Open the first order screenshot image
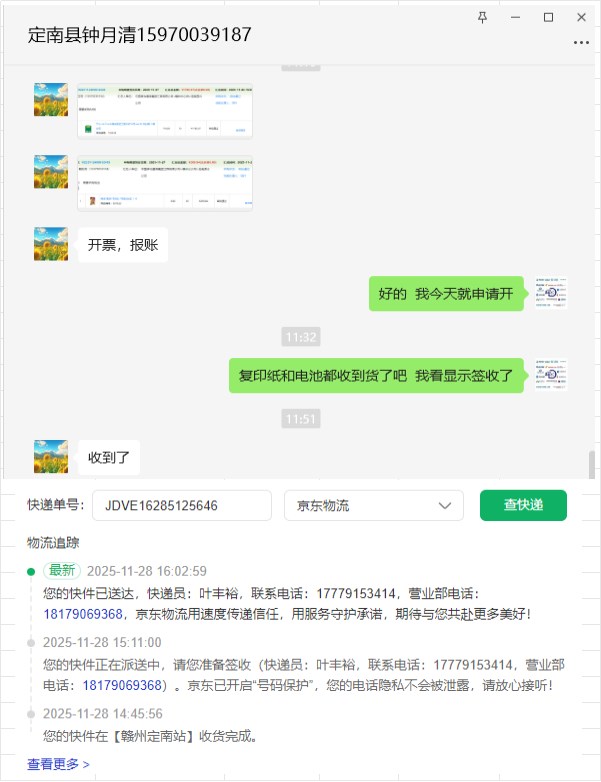The width and height of the screenshot is (601, 782). click(165, 110)
